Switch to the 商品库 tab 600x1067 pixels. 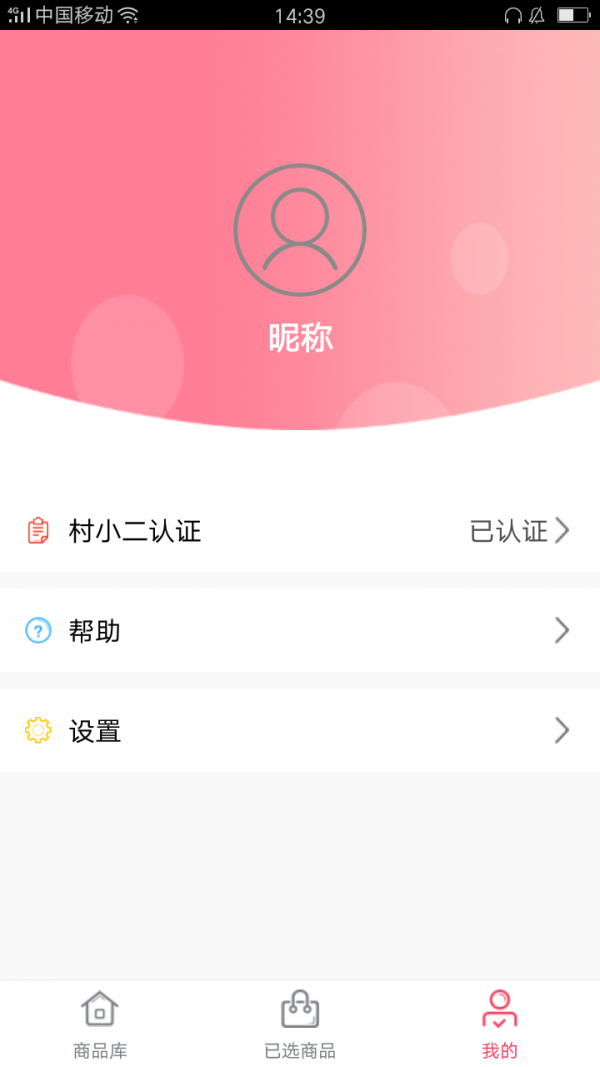[x=100, y=1024]
